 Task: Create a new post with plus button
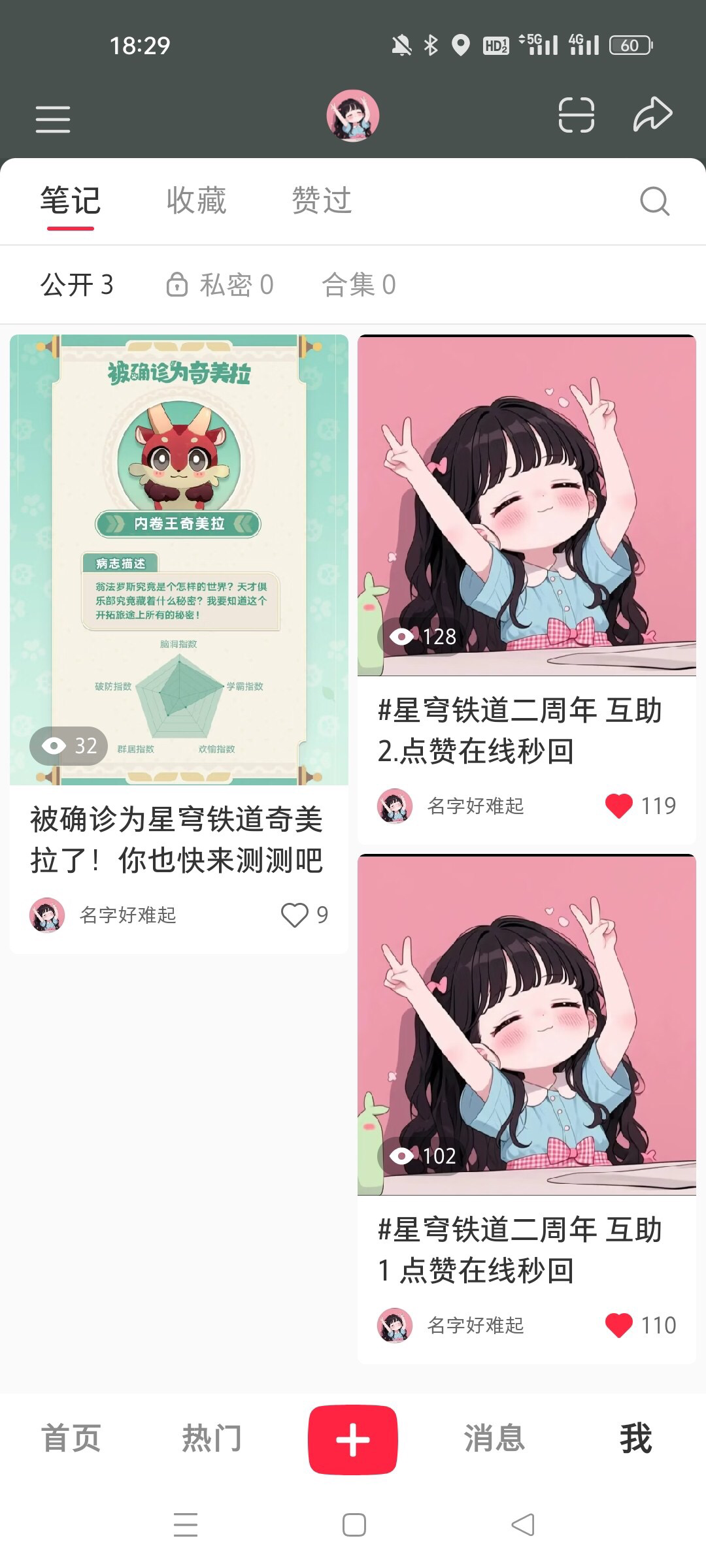click(353, 1439)
